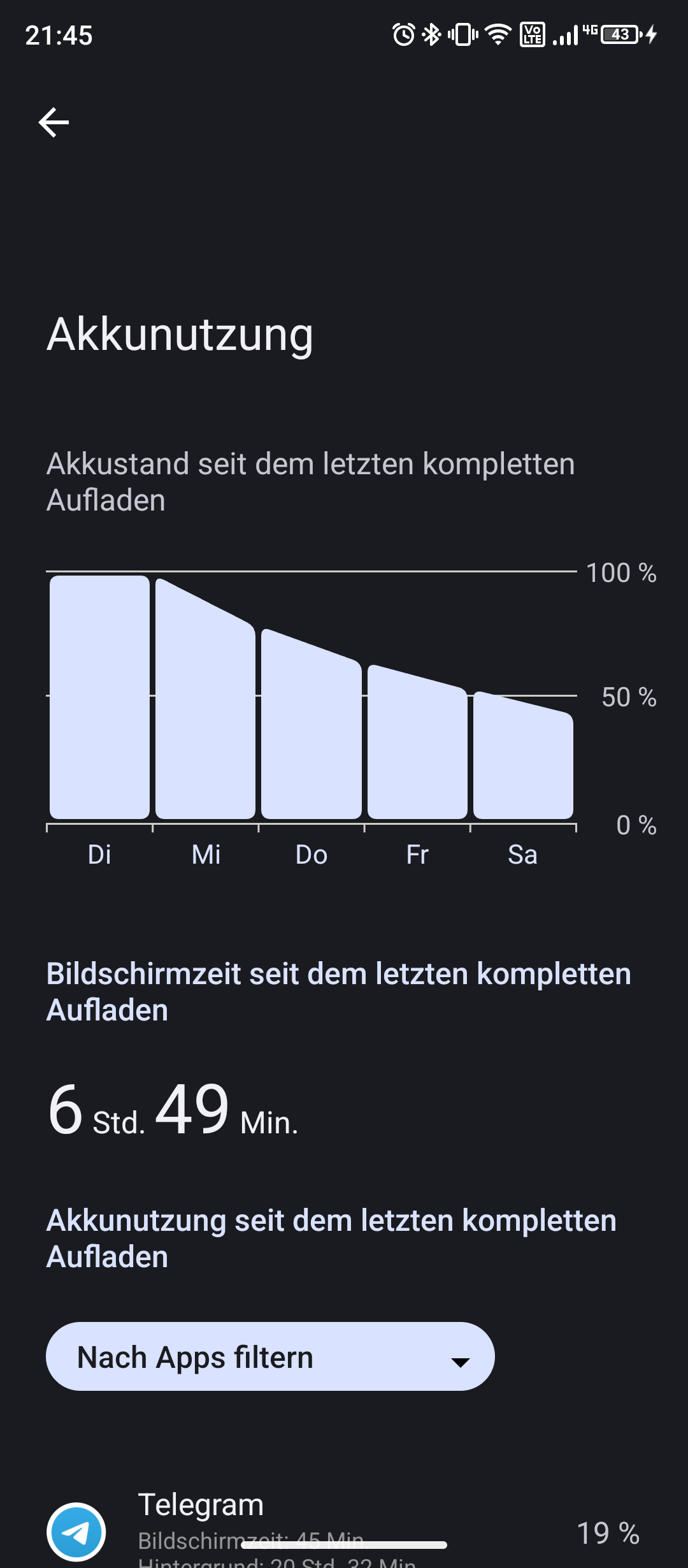Open Telegram battery usage details
Viewport: 688px width, 1568px height.
coord(344,1530)
